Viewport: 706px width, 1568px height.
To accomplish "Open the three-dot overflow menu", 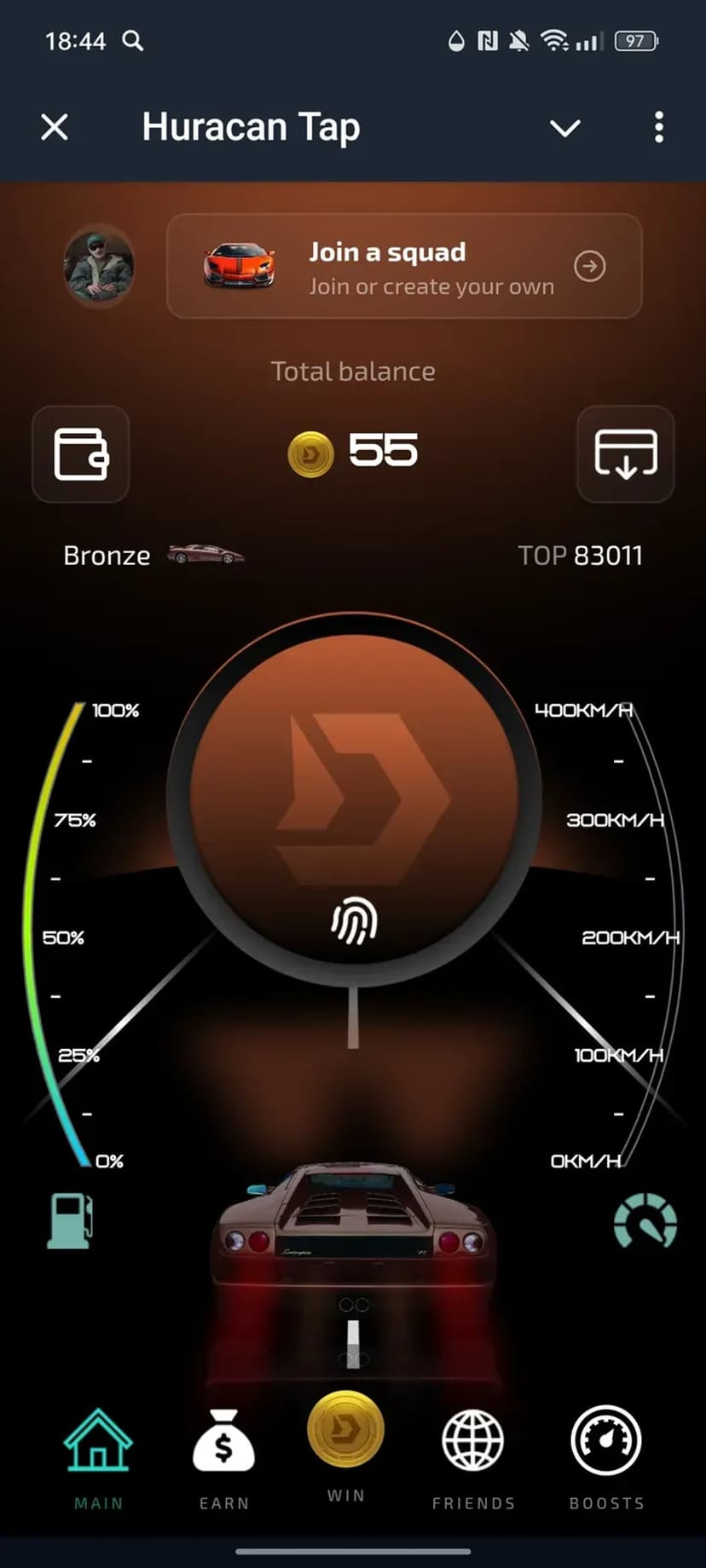I will tap(658, 128).
